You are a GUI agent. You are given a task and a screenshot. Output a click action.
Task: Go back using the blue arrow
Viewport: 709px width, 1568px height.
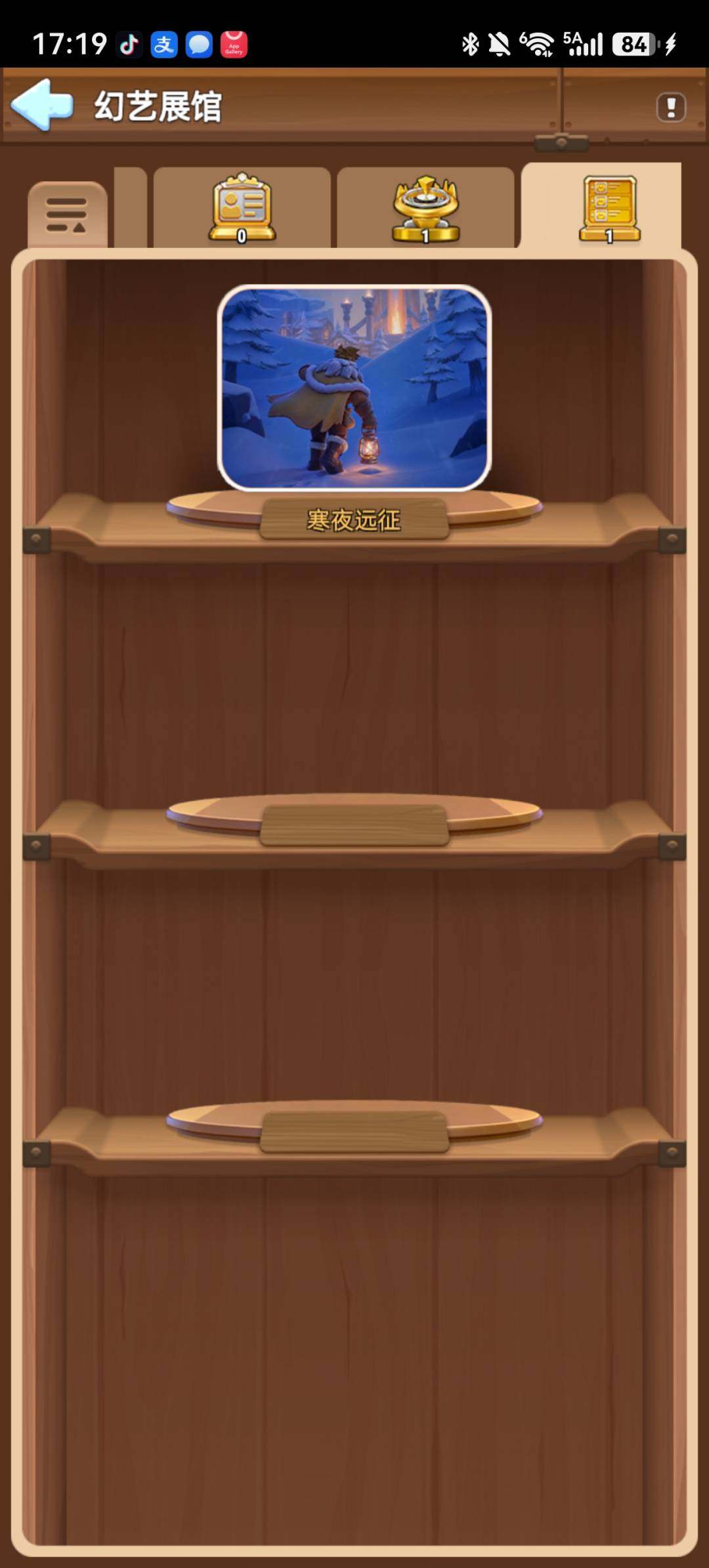[x=42, y=105]
